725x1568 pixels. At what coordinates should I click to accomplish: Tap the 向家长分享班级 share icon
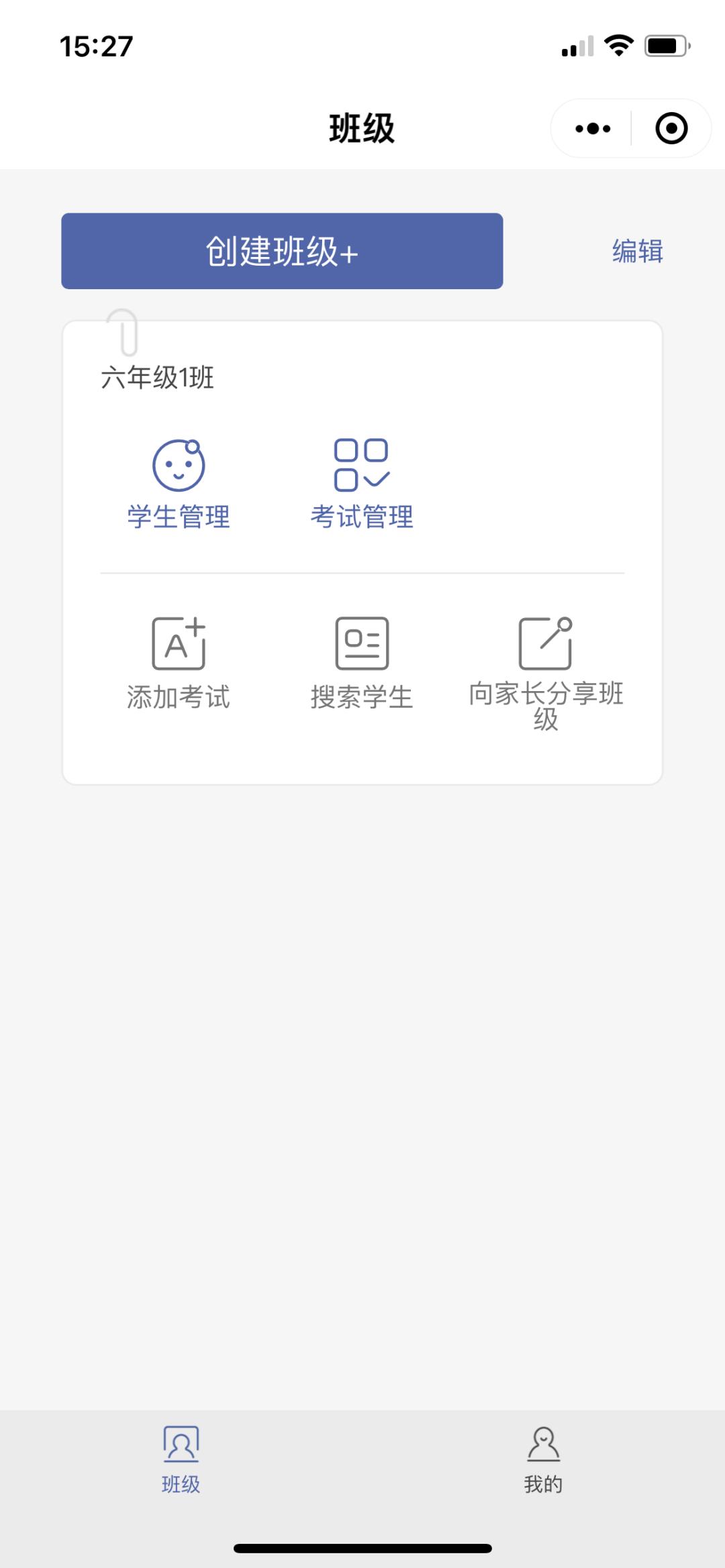pos(545,641)
